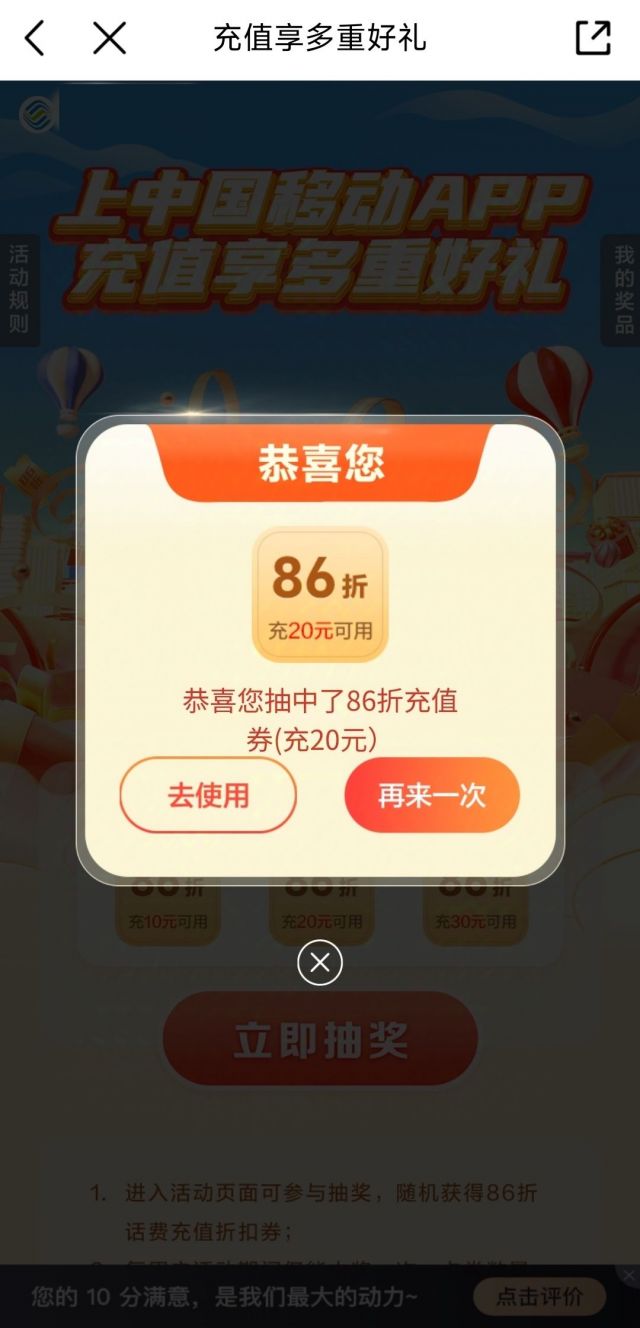Viewport: 640px width, 1328px height.
Task: Tap 再来一次 to draw again
Action: coord(432,796)
